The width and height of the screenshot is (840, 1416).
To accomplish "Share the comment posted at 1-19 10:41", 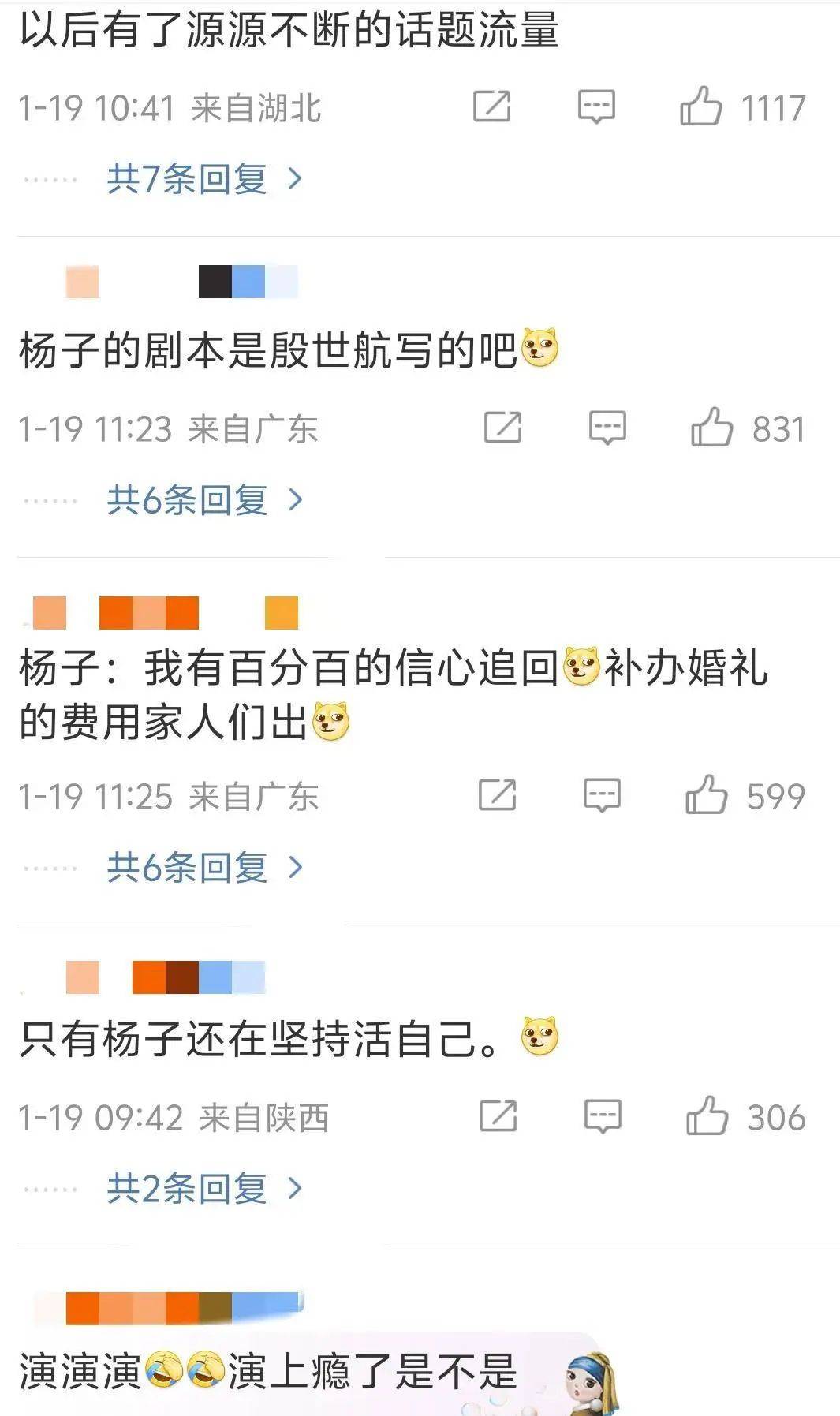I will pyautogui.click(x=492, y=106).
